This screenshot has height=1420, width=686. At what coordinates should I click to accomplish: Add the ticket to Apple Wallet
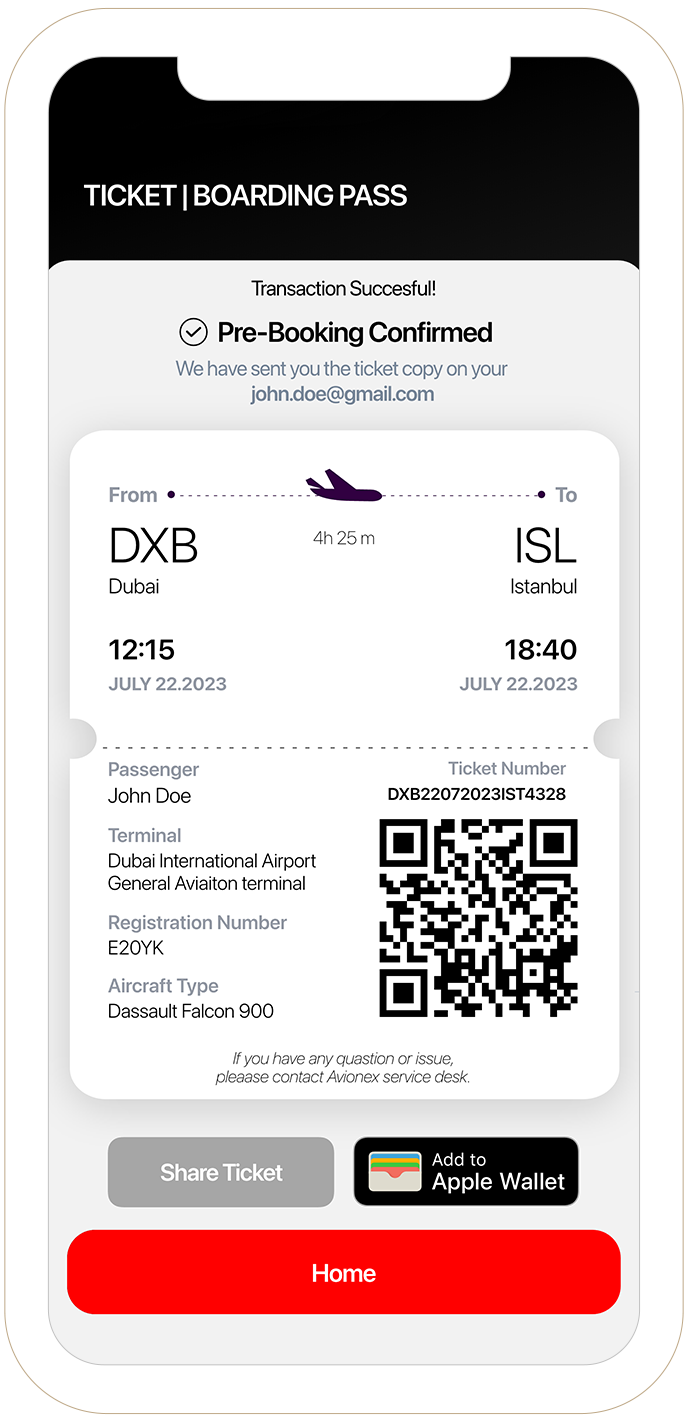(466, 1172)
